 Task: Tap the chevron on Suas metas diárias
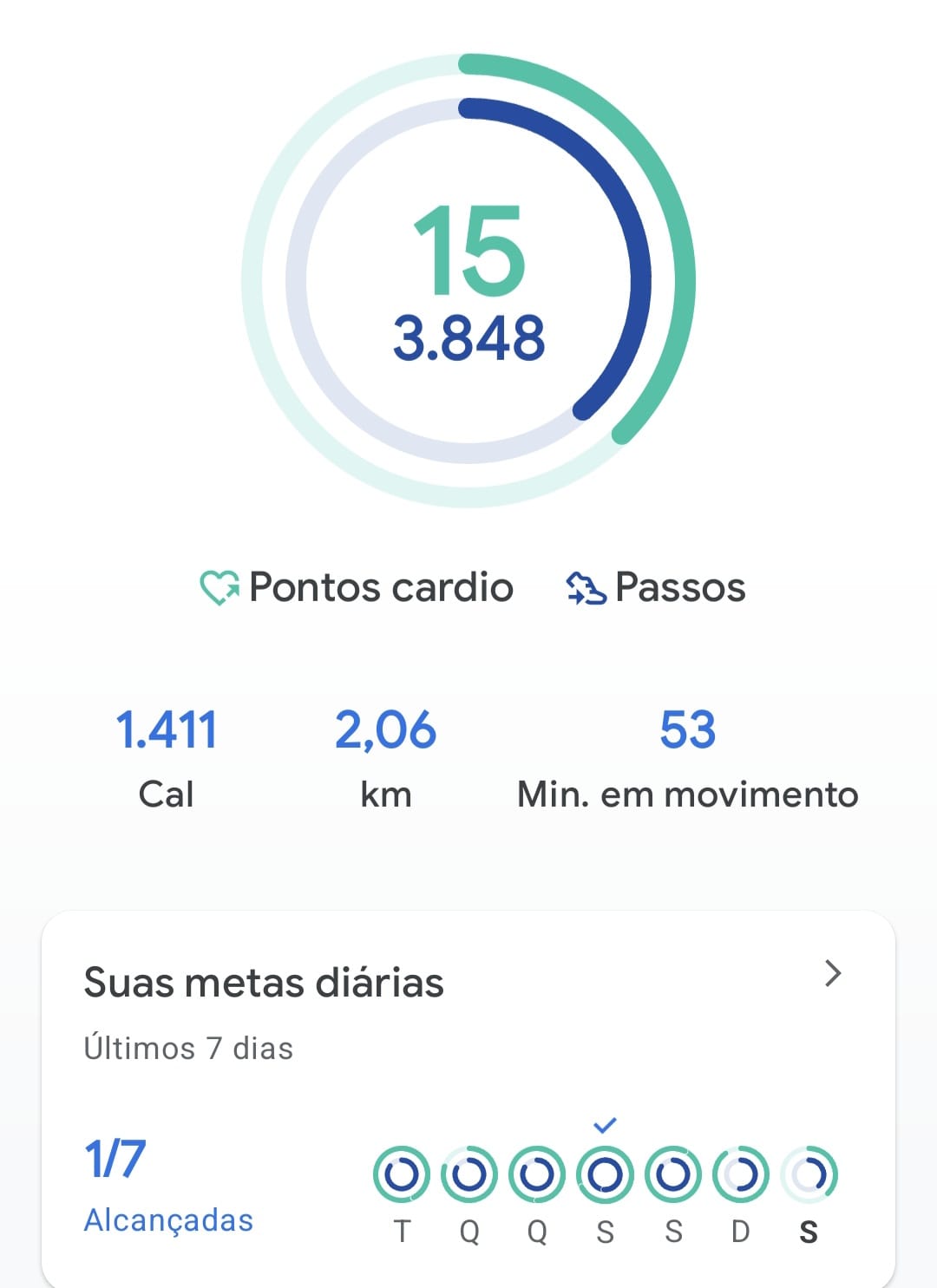tap(833, 973)
